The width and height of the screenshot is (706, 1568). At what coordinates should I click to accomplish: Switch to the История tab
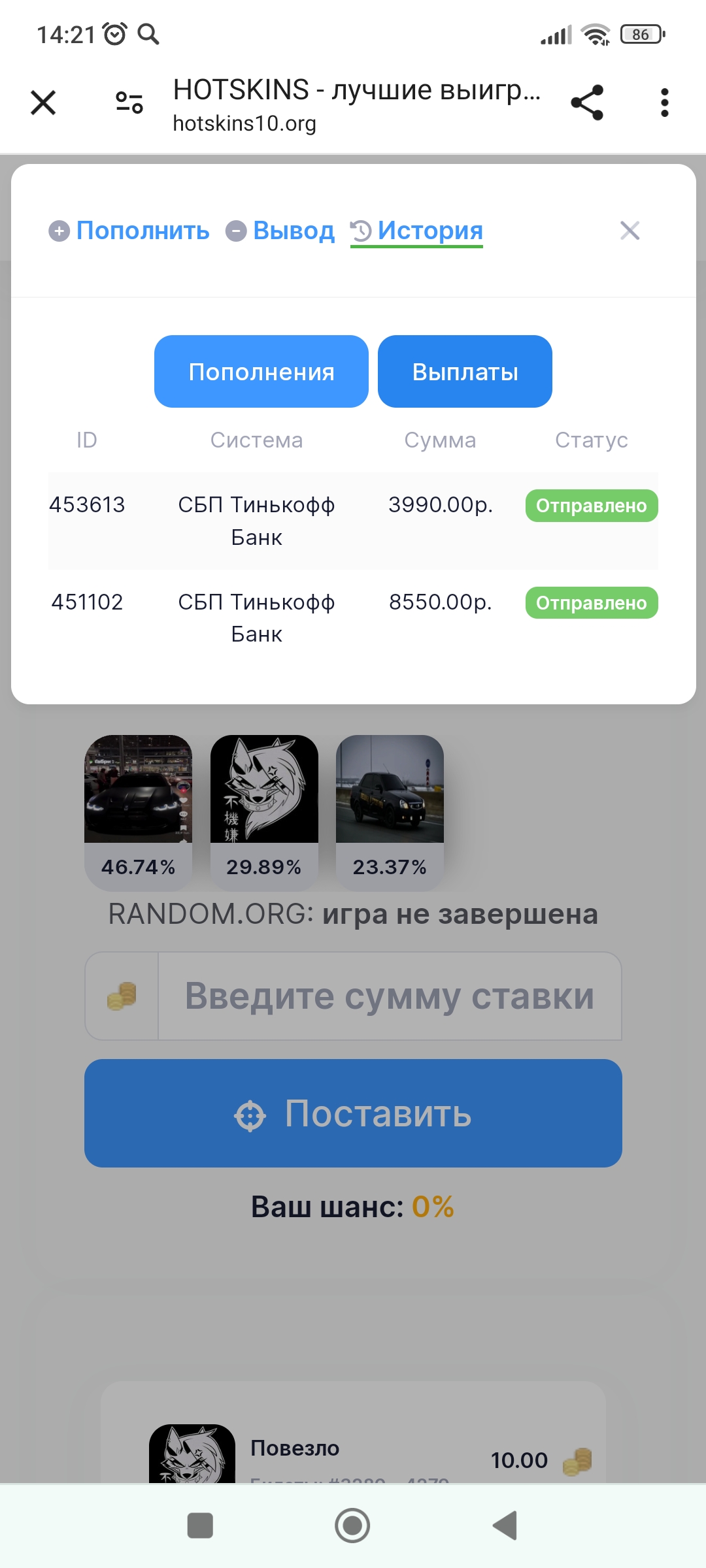pos(430,230)
